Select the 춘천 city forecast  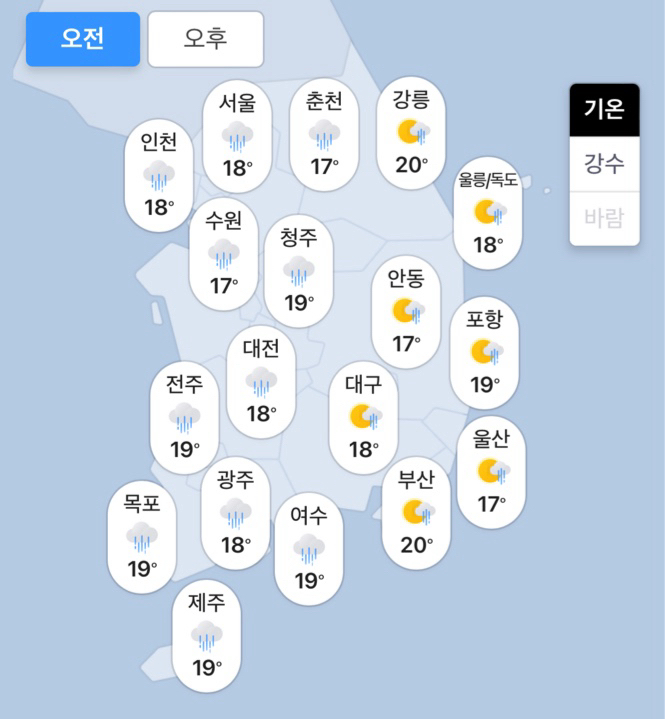324,134
